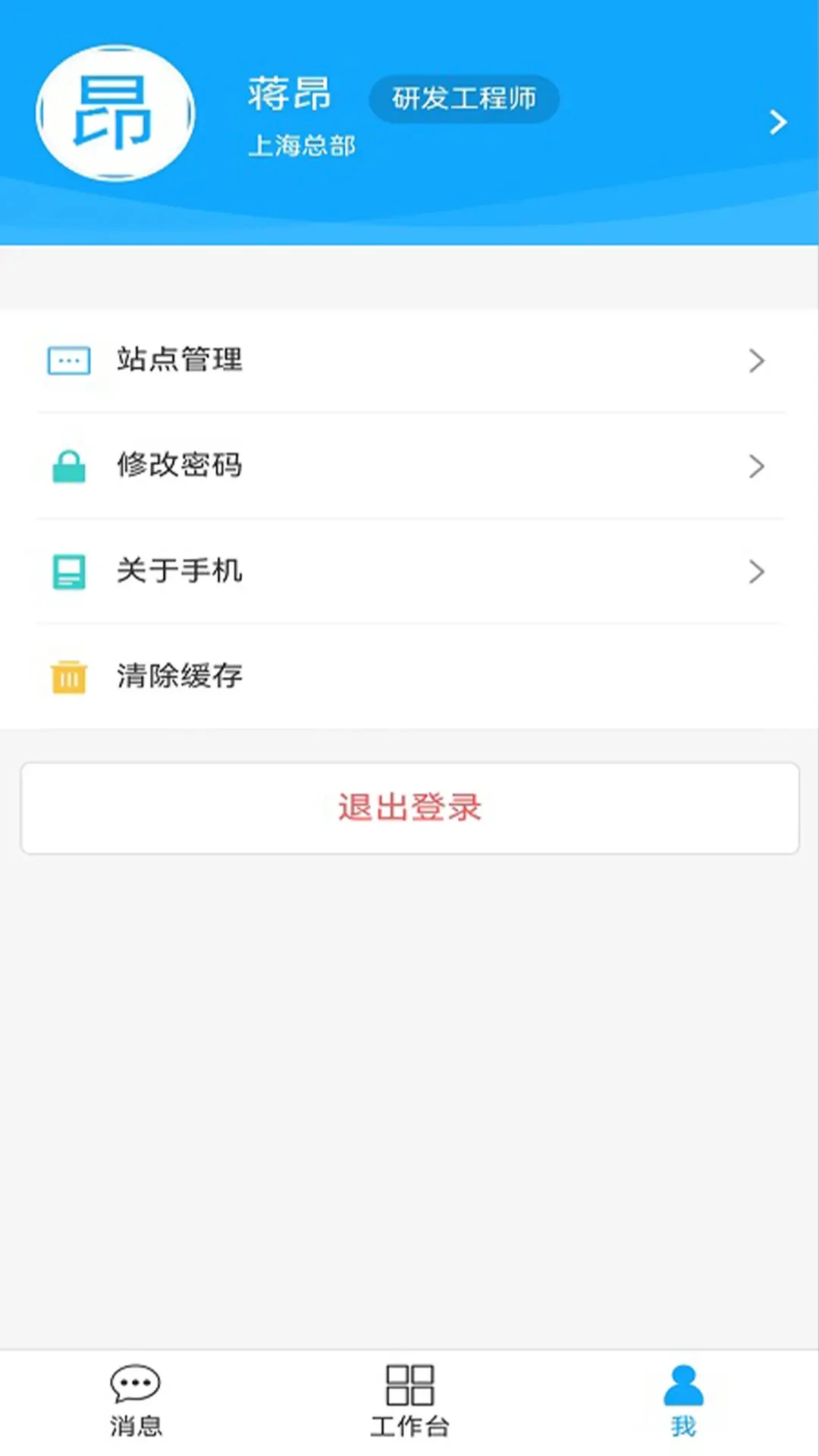This screenshot has width=819, height=1456.
Task: Click the 站点管理 list icon
Action: pyautogui.click(x=67, y=361)
